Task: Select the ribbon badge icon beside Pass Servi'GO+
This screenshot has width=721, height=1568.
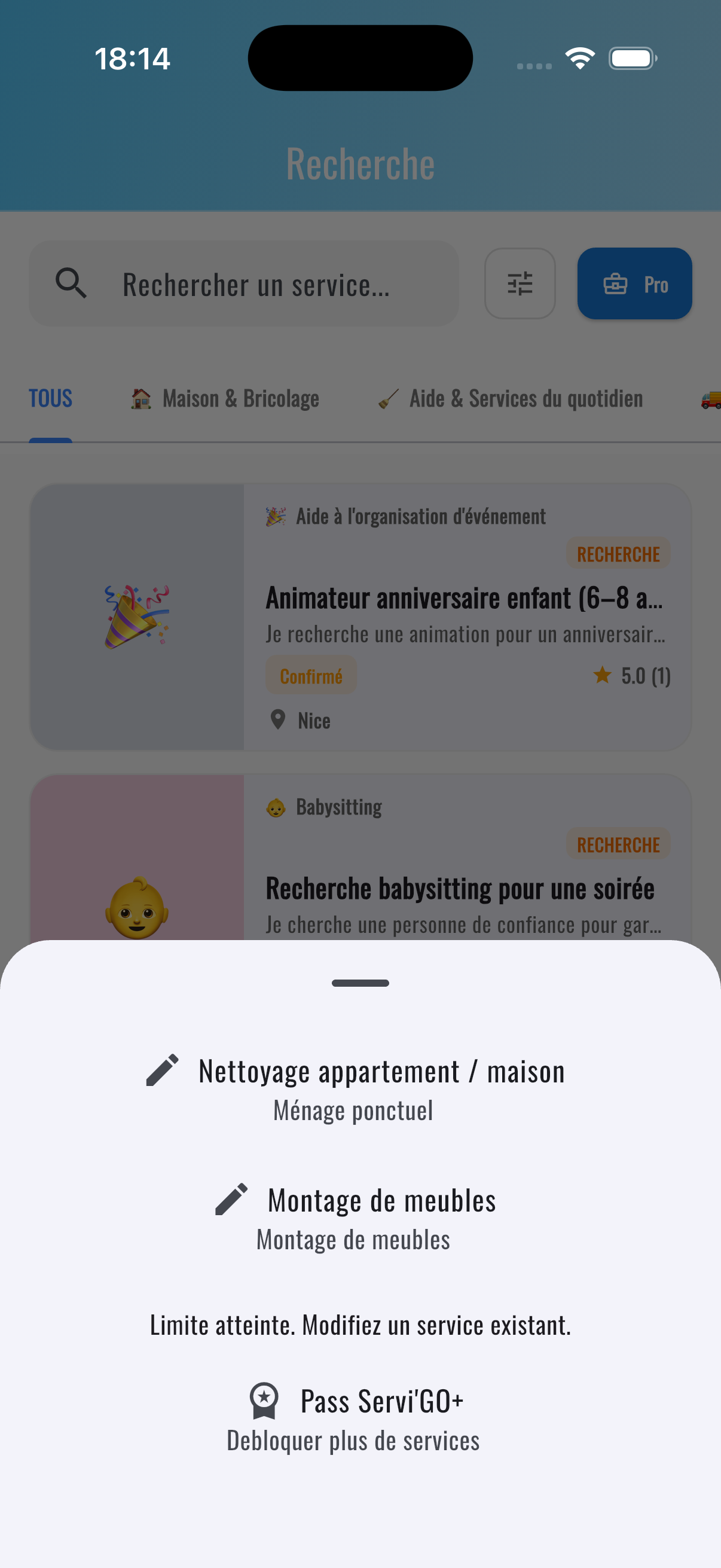Action: point(264,1400)
